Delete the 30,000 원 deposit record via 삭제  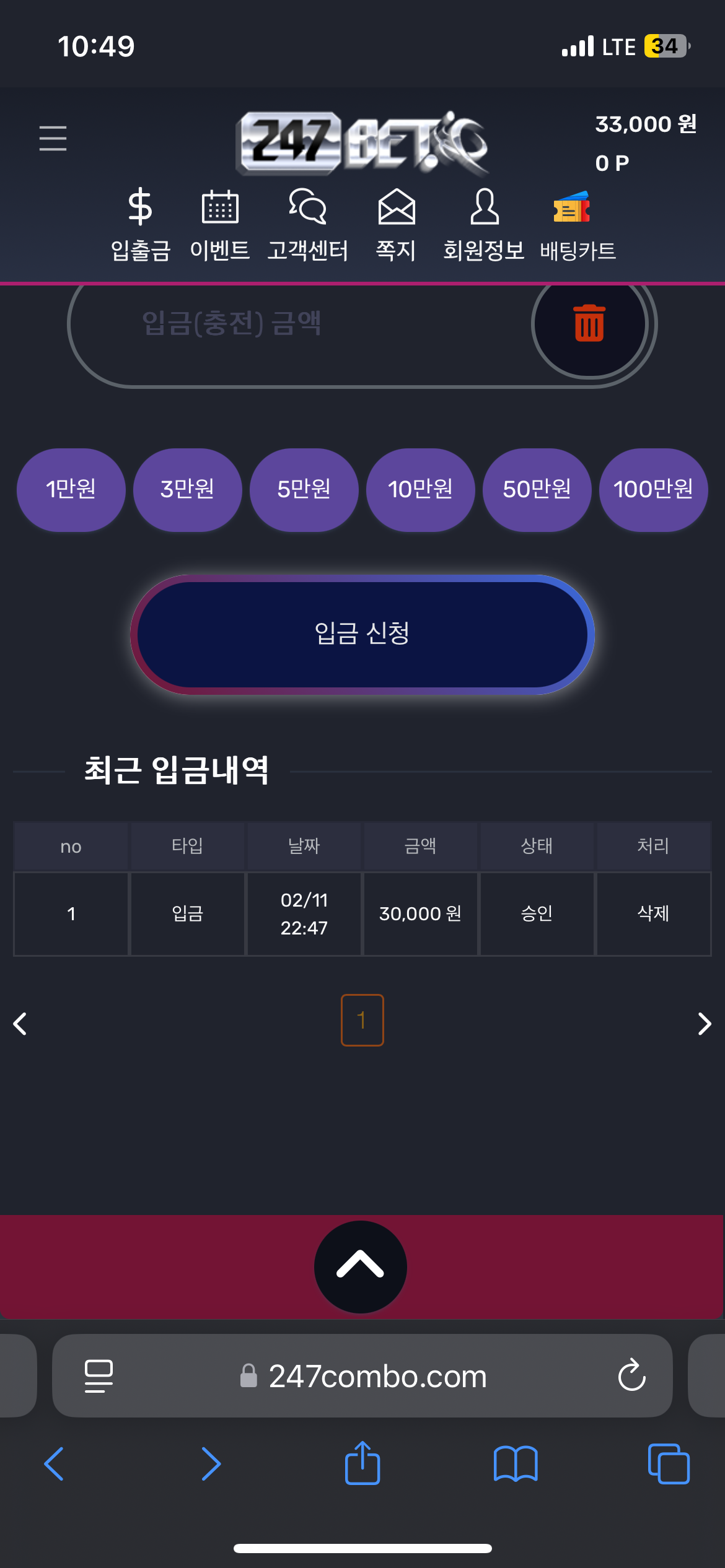653,913
